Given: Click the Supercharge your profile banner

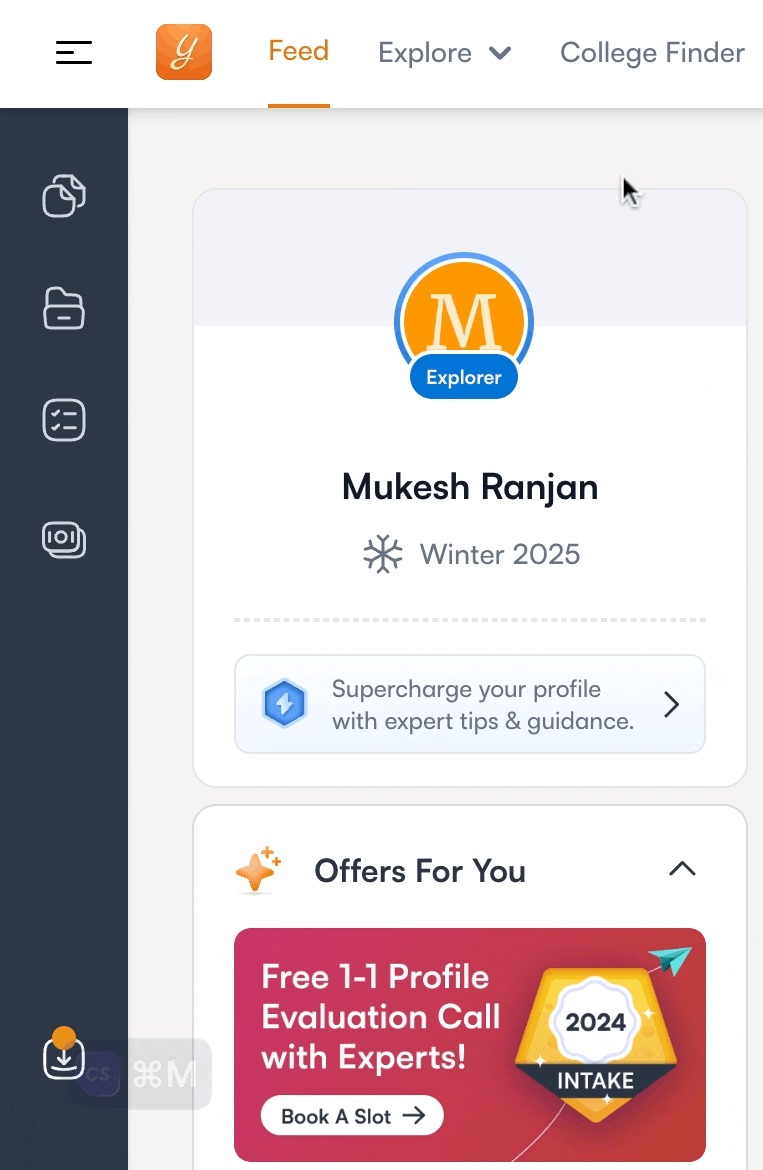Looking at the screenshot, I should click(469, 704).
